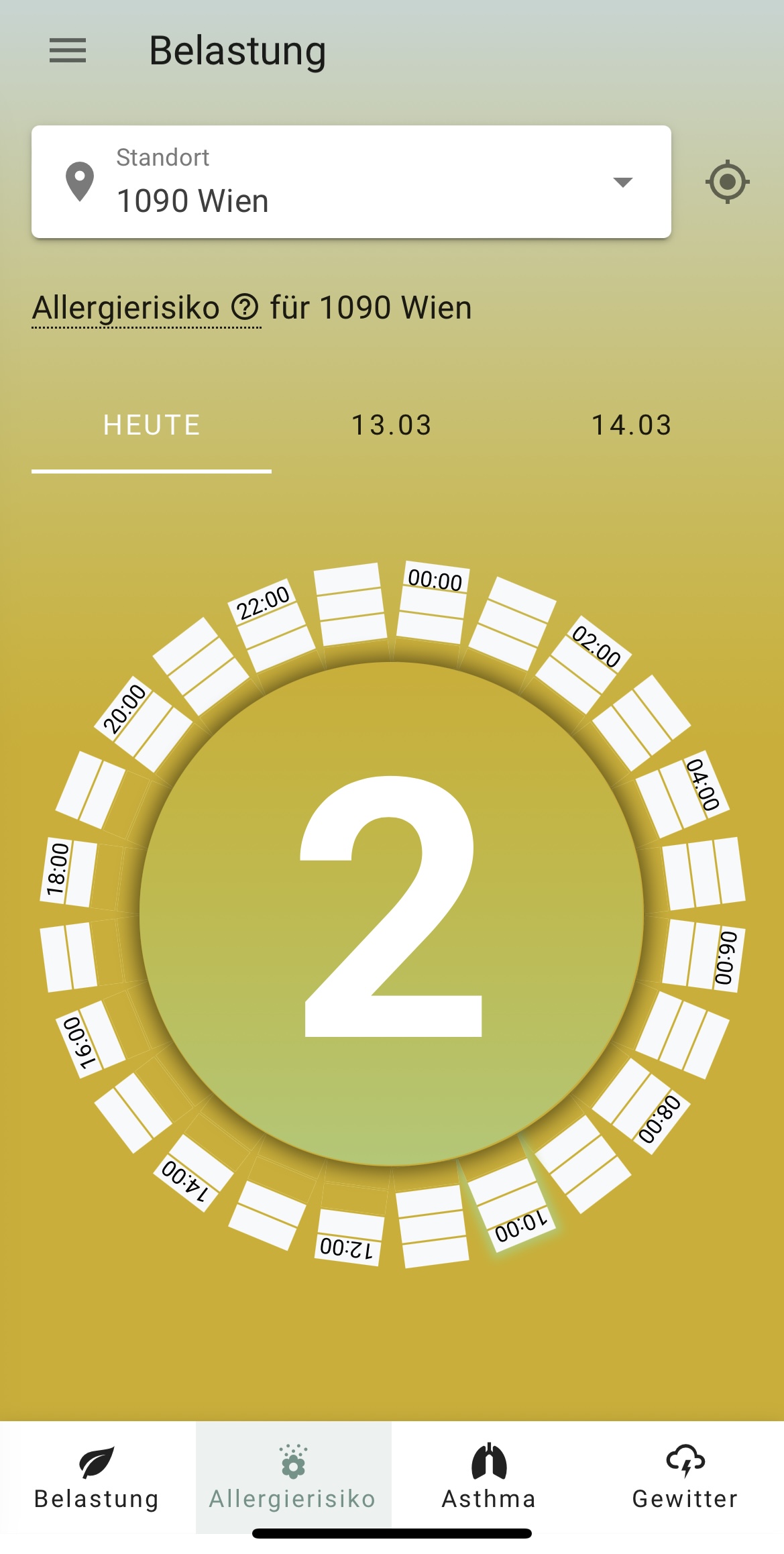Screen dimensions: 784x1554
Task: Select the 00:00 hour segment
Action: click(433, 602)
